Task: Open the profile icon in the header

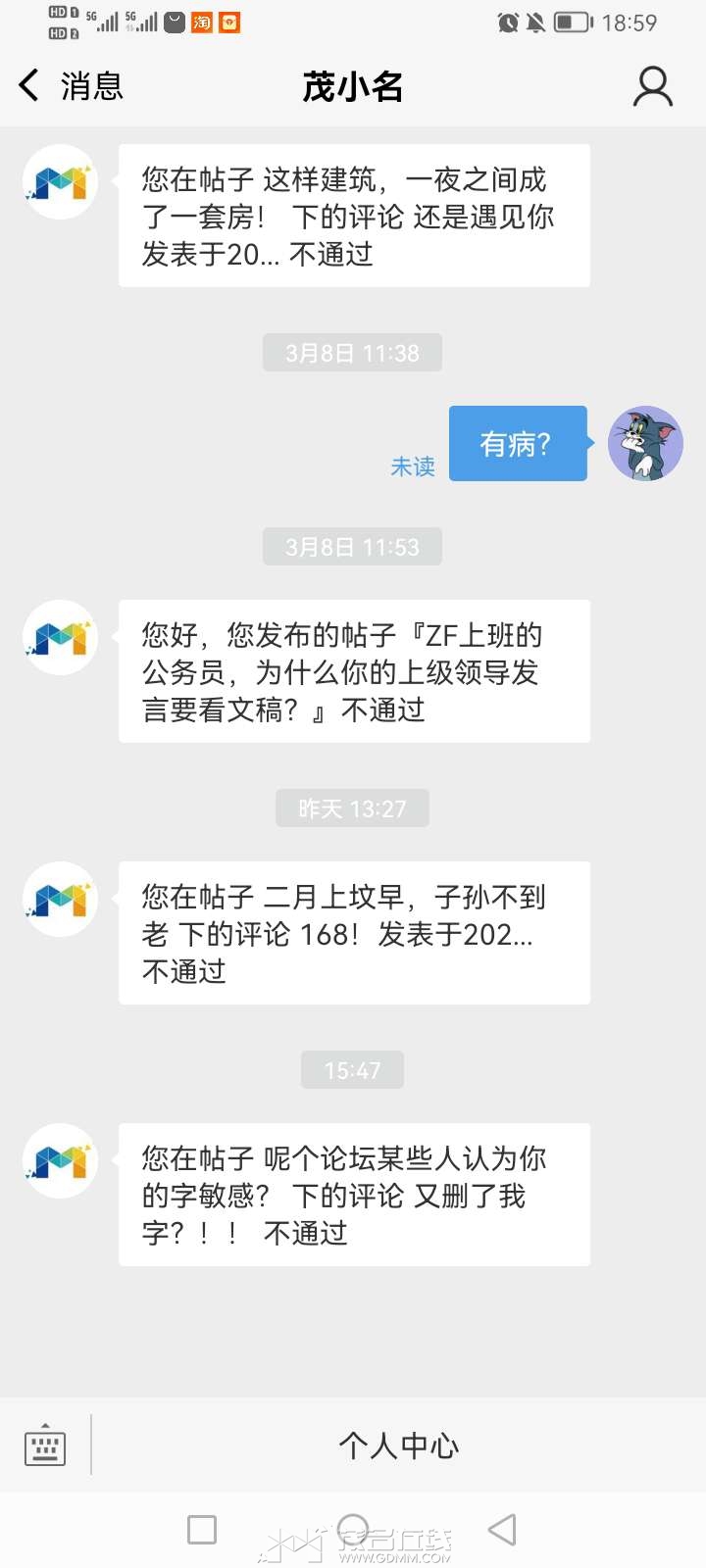Action: pyautogui.click(x=652, y=86)
